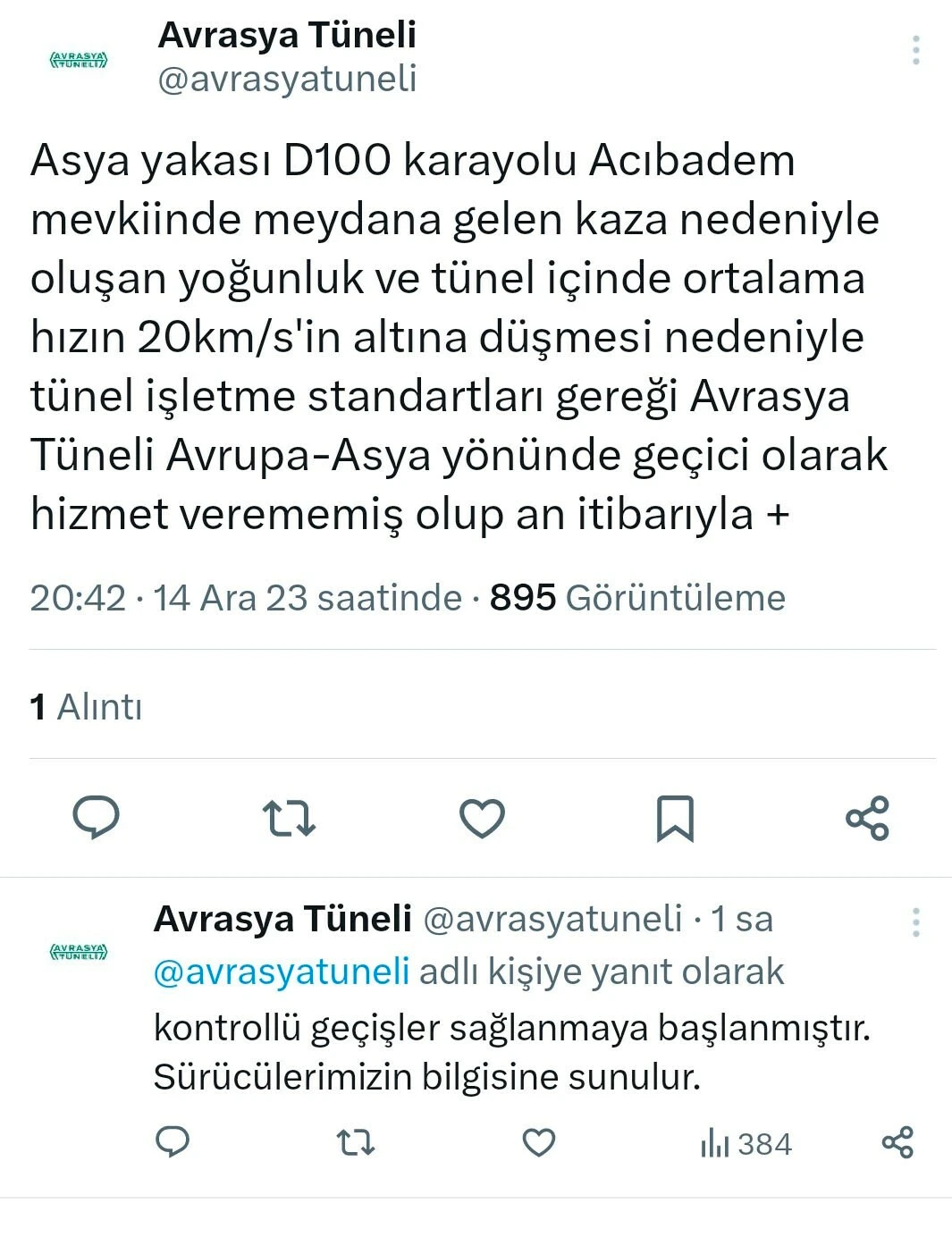952x1237 pixels.
Task: Like the reply tweet
Action: (537, 1141)
